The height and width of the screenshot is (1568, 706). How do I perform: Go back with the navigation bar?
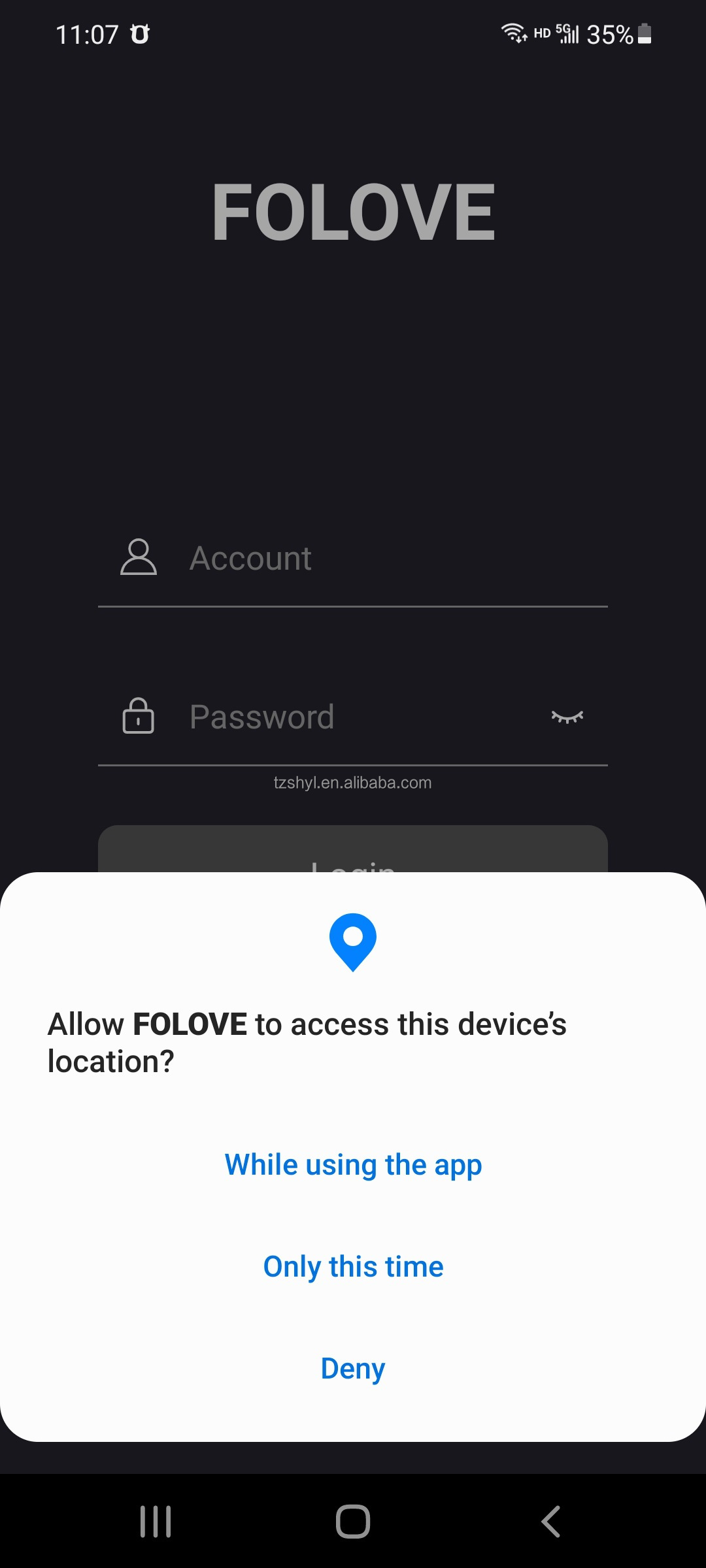point(550,1522)
